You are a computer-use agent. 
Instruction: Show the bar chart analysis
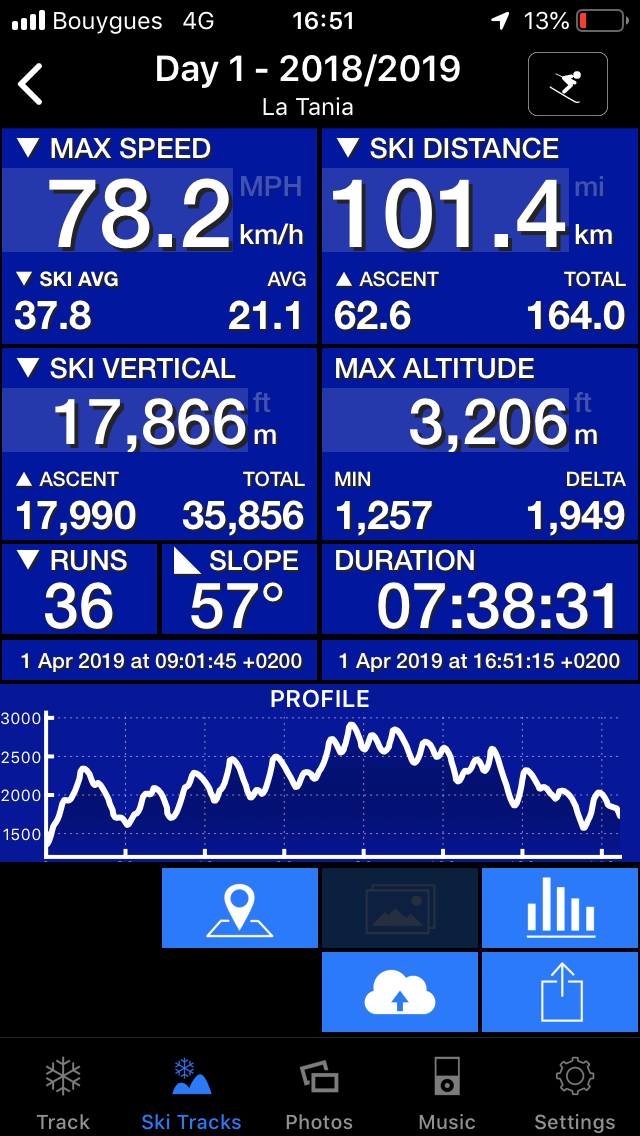560,908
